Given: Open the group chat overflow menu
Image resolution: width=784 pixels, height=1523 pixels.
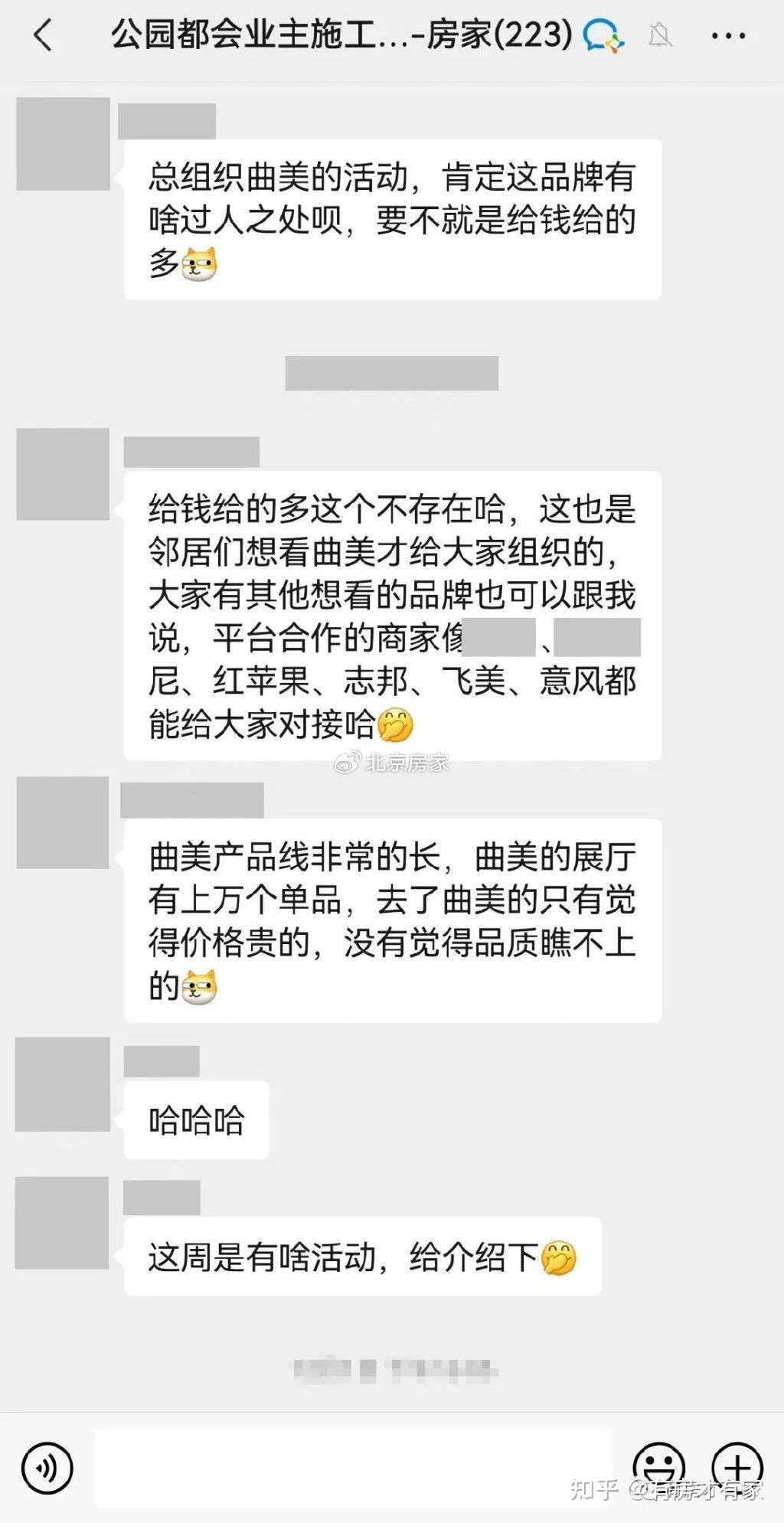Looking at the screenshot, I should pyautogui.click(x=728, y=36).
